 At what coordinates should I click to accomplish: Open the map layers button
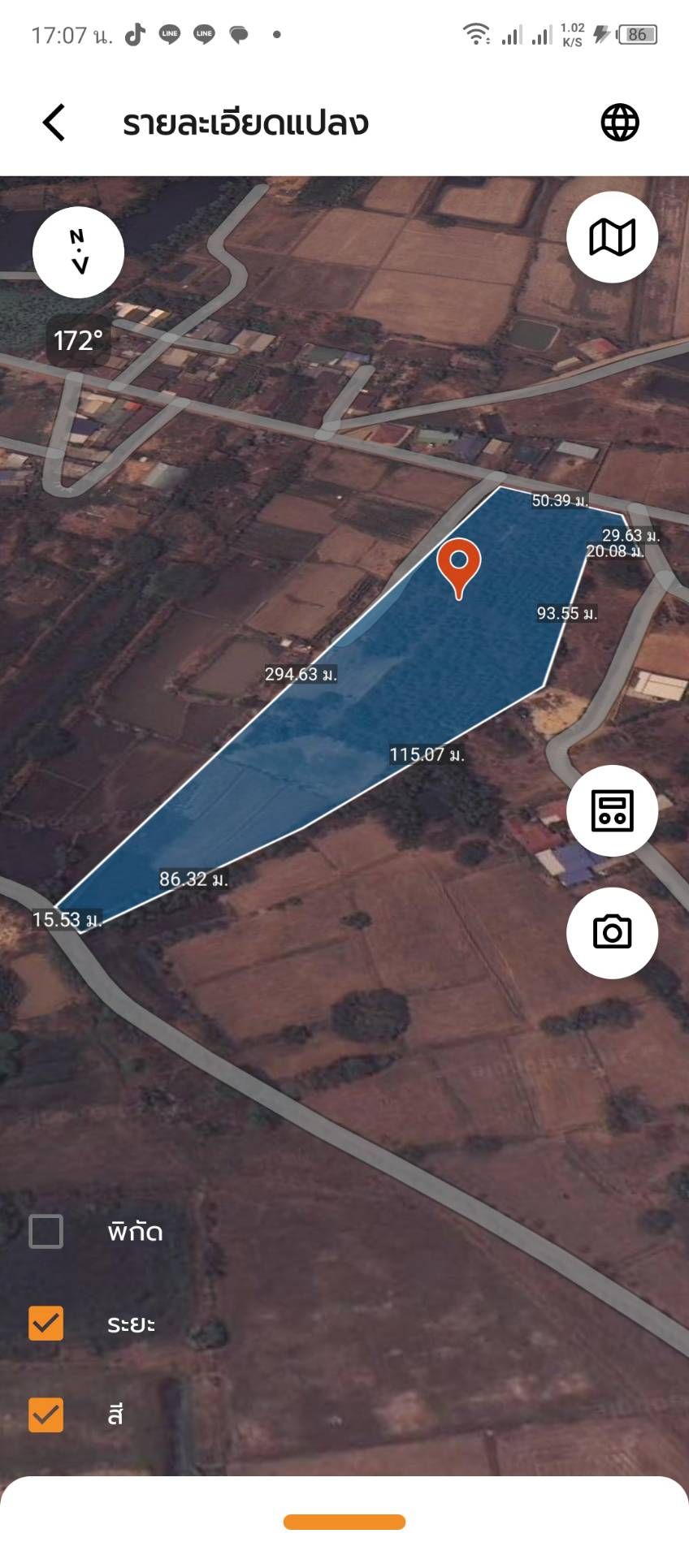point(612,237)
